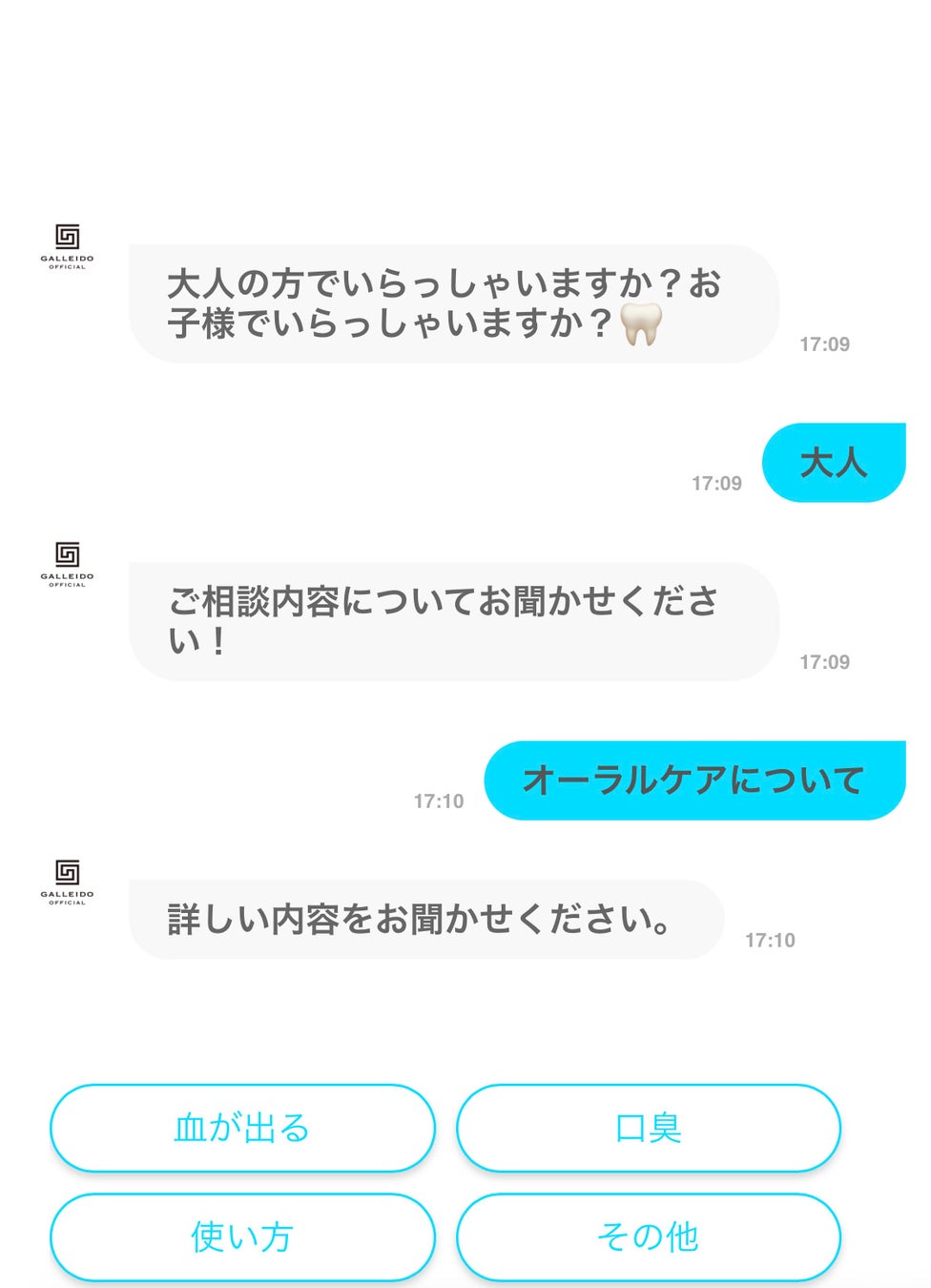Tap the 使い方 reply button
This screenshot has width=931, height=1288.
(x=242, y=1236)
